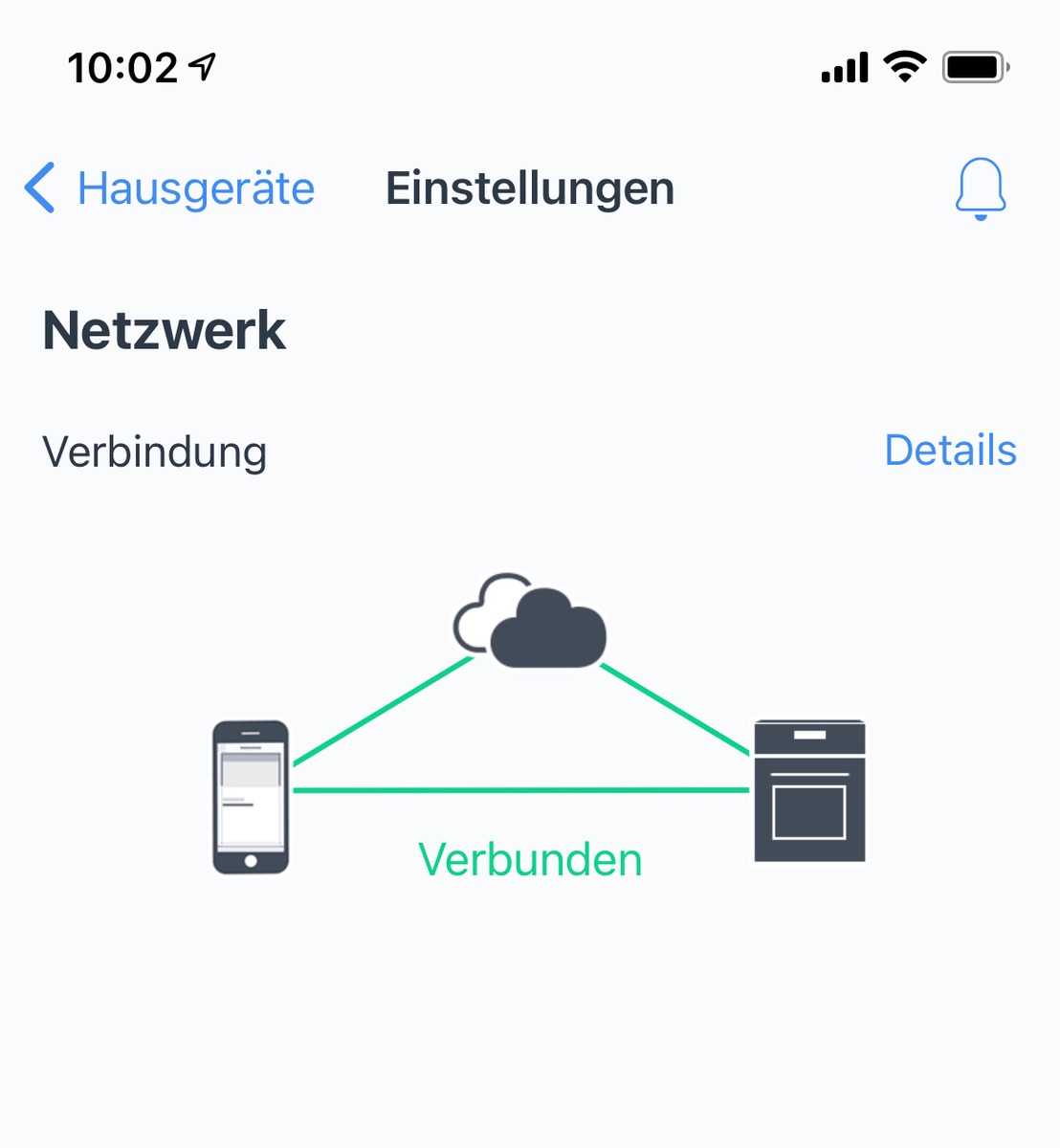Open the notifications bell
Viewport: 1060px width, 1148px height.
(x=980, y=188)
